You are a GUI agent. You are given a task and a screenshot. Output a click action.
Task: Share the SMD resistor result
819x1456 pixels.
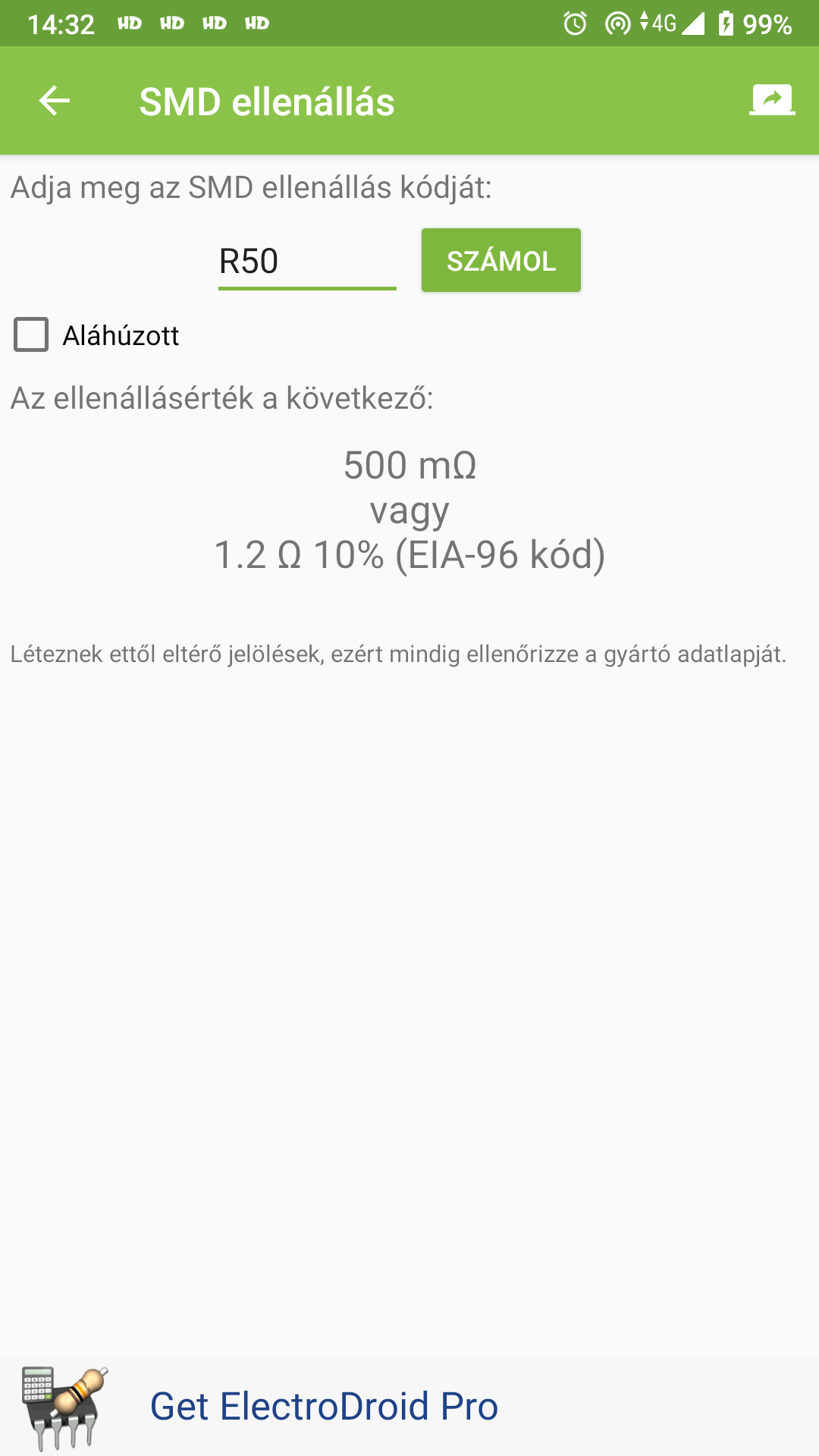click(772, 100)
